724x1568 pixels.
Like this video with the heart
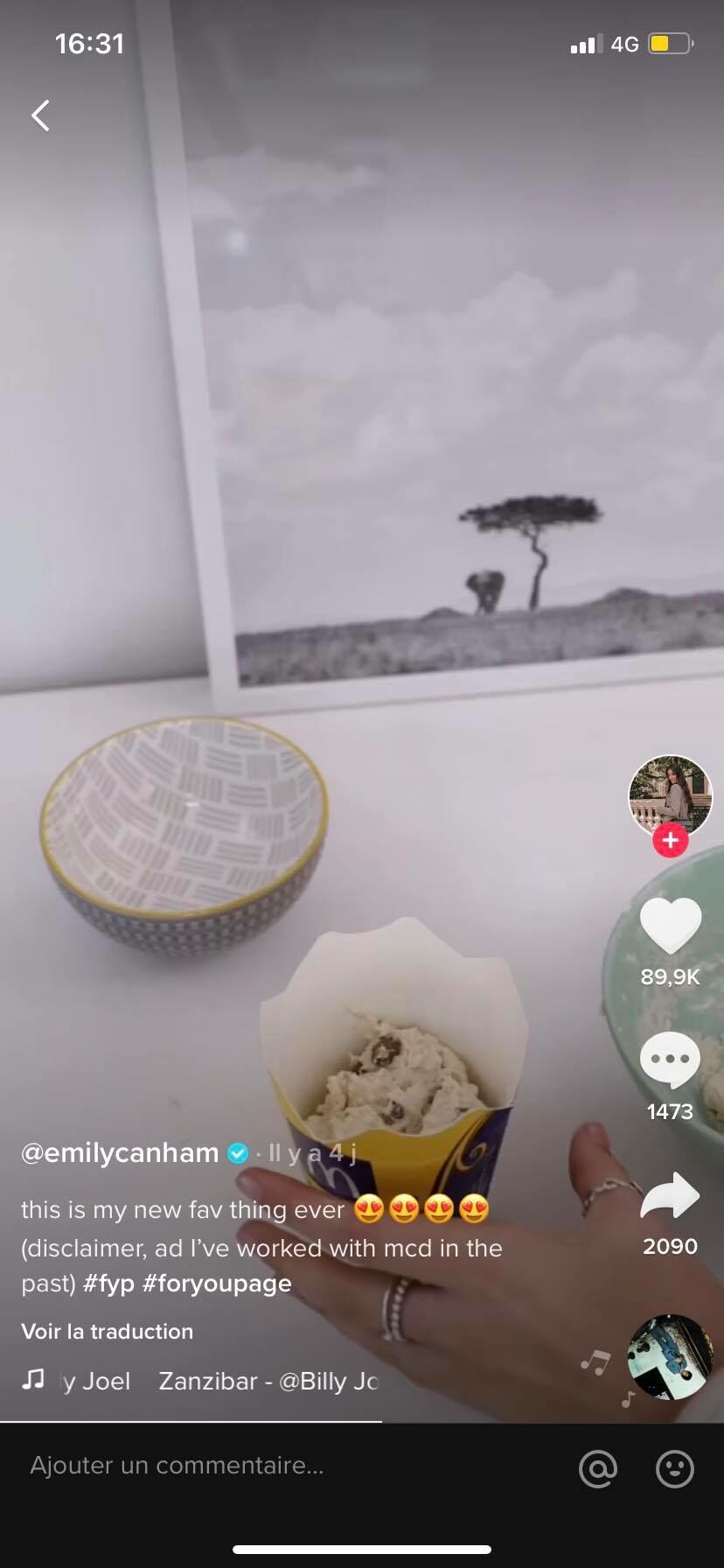click(671, 927)
